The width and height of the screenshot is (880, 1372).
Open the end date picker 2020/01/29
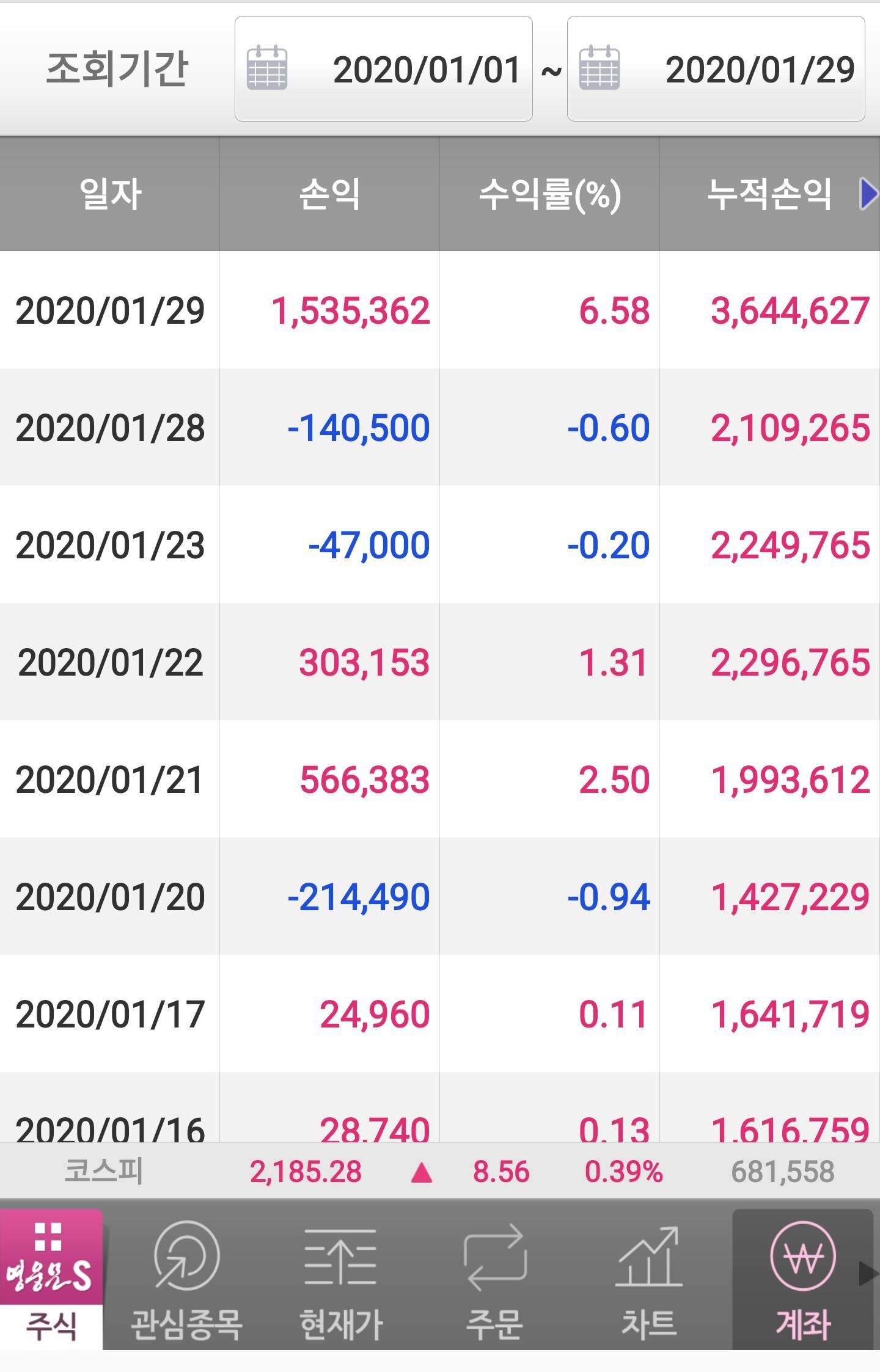click(716, 69)
